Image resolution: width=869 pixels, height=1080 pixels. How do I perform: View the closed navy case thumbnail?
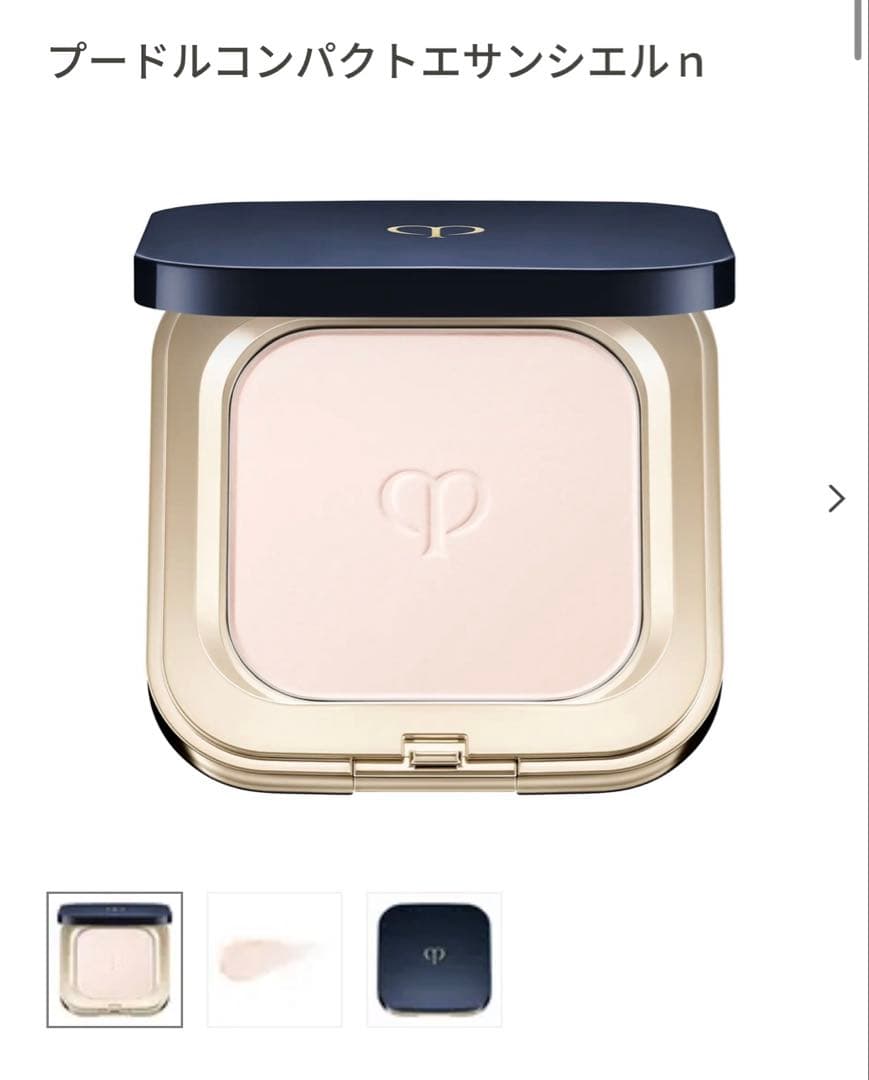(434, 960)
